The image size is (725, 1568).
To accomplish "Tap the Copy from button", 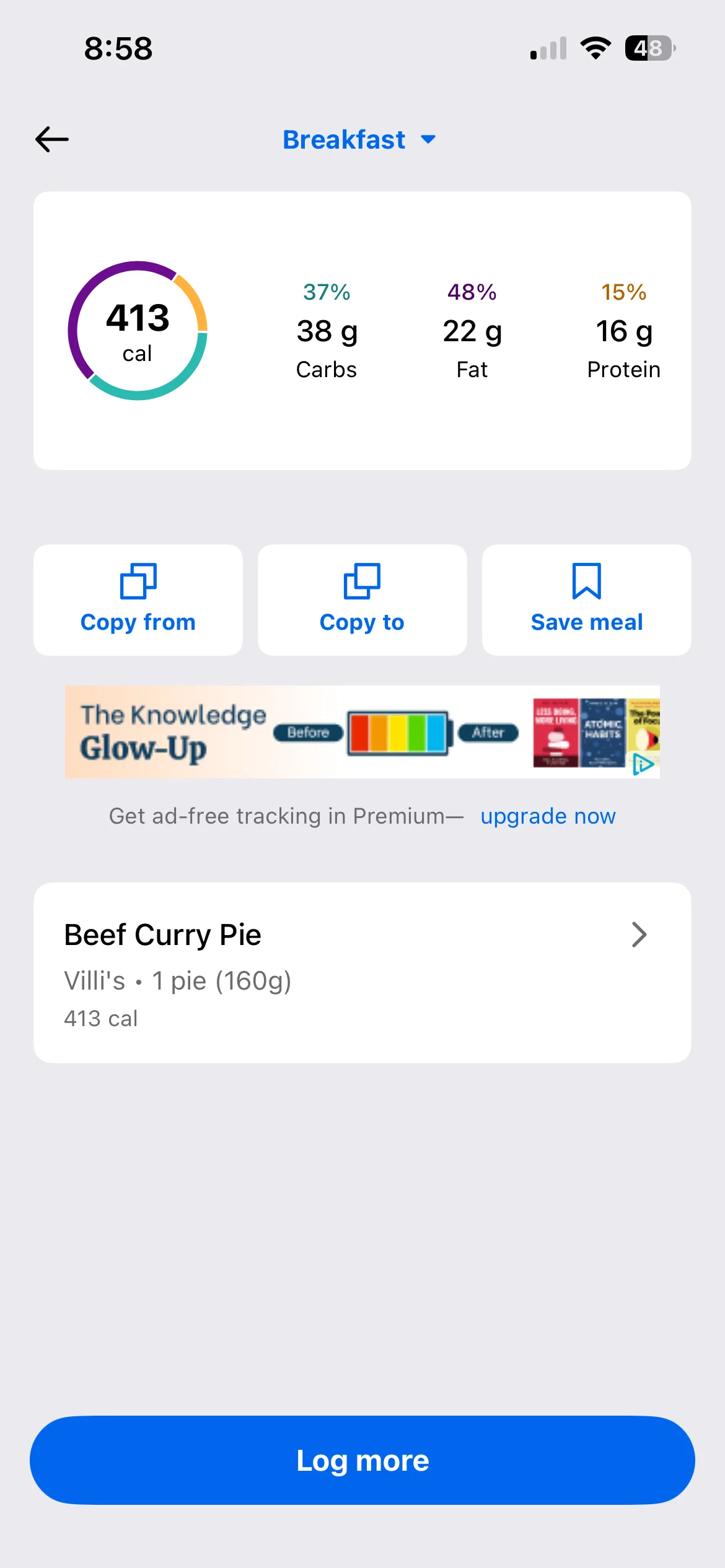I will click(x=138, y=599).
